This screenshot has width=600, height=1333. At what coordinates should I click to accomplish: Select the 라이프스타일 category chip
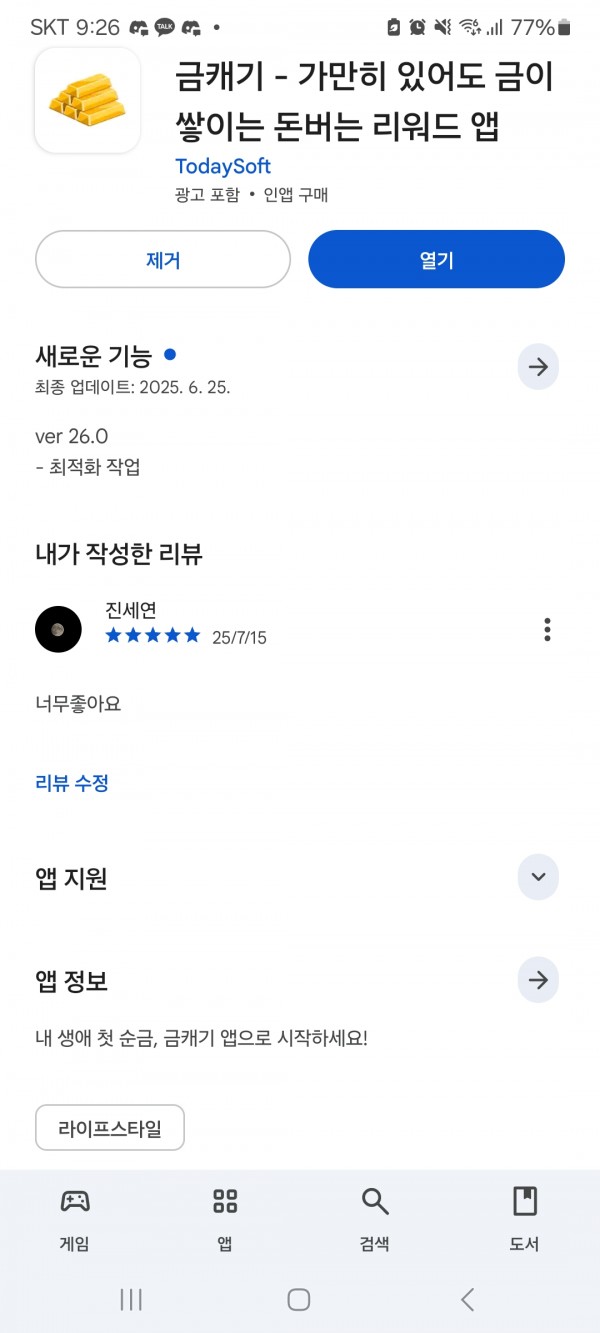[110, 1128]
